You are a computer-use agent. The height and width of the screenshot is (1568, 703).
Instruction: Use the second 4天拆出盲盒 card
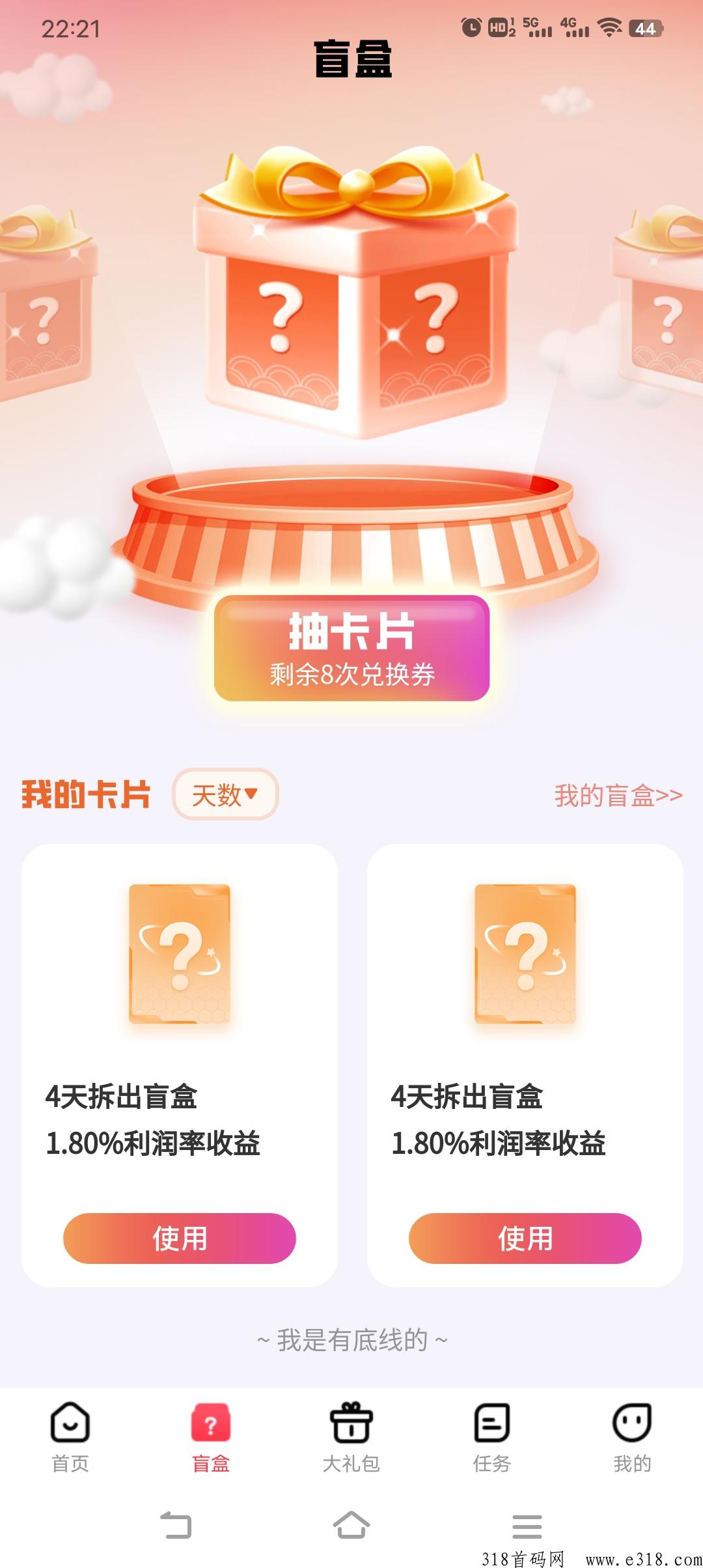coord(525,1238)
